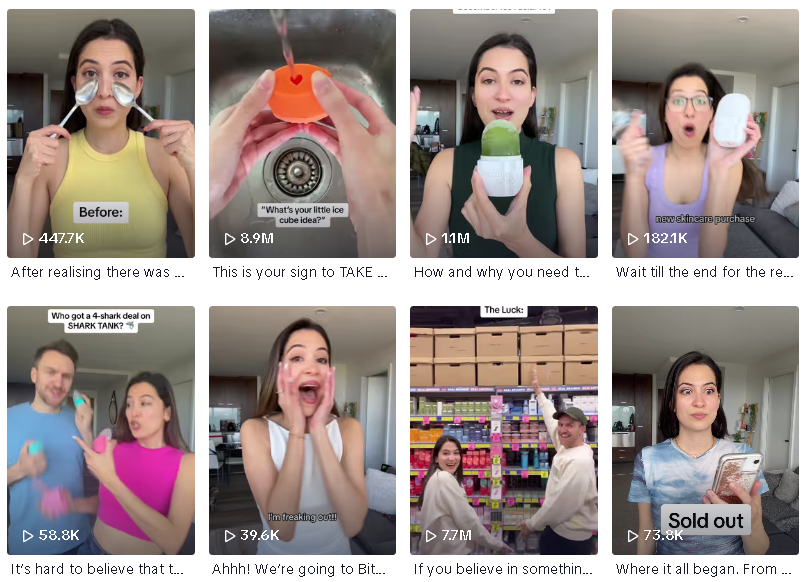The width and height of the screenshot is (806, 582).
Task: Play the Shark Tank deal video
Action: (100, 430)
